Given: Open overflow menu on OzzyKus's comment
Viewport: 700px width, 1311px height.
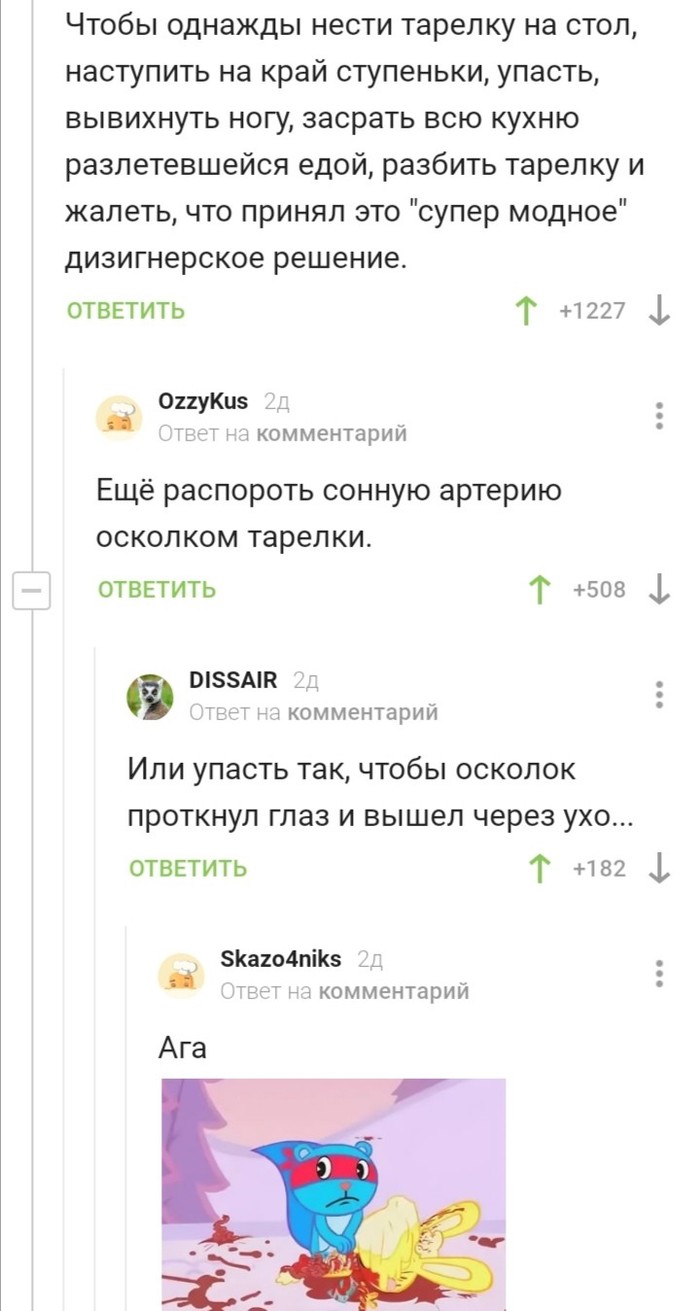Looking at the screenshot, I should click(658, 415).
